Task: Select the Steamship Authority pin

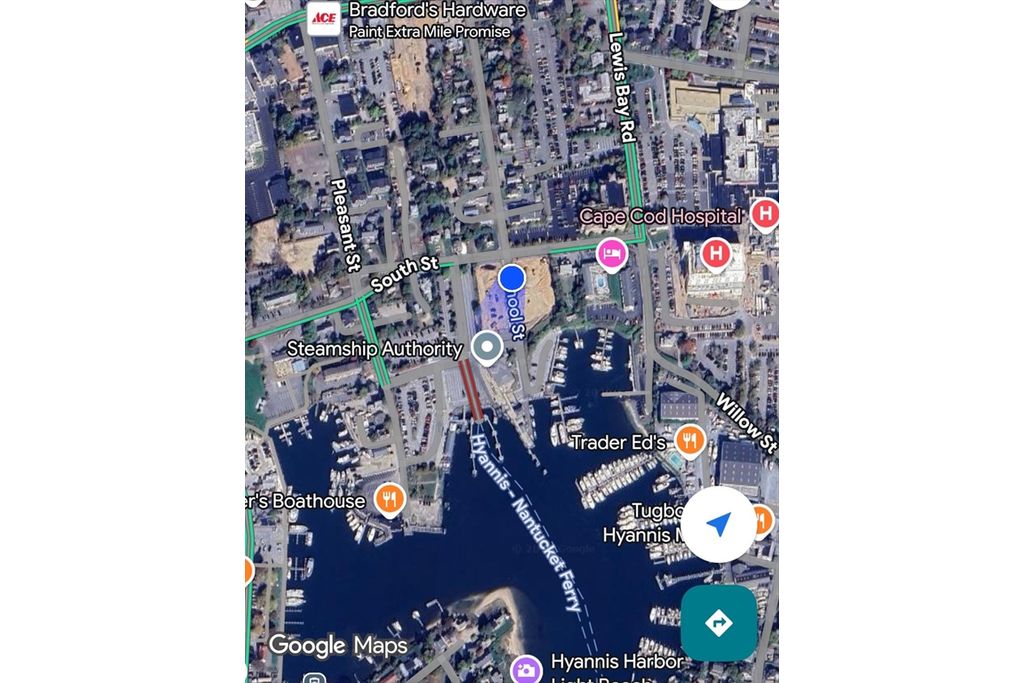Action: click(487, 348)
